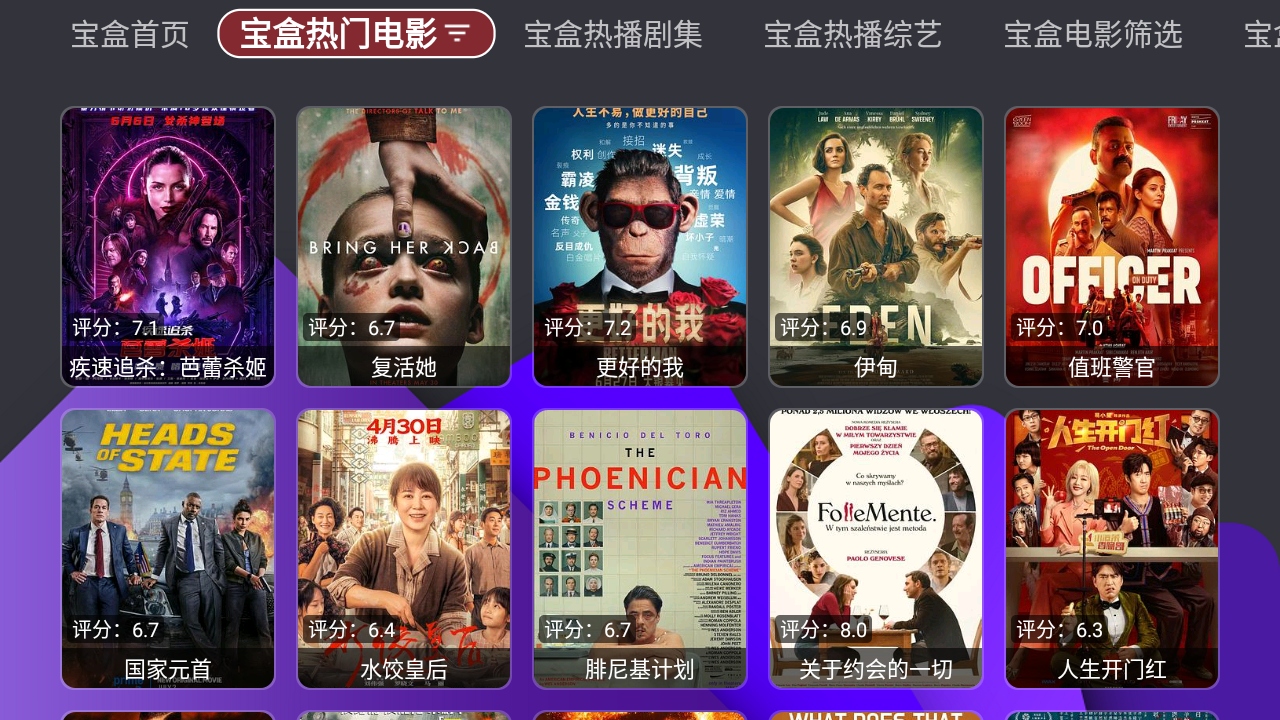This screenshot has height=720, width=1280.
Task: Go to the 宝盒热播综艺 tab
Action: coord(853,35)
